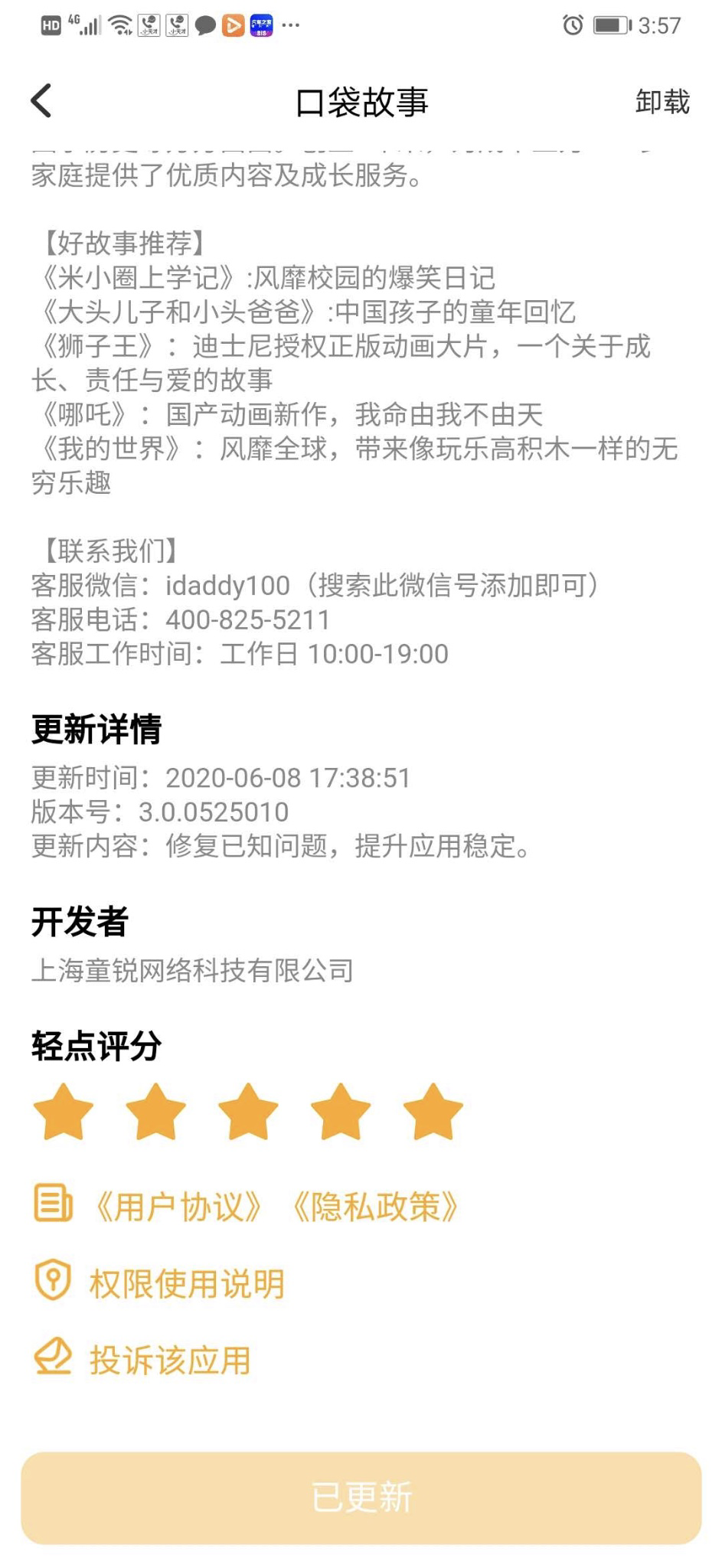Open the 《隐私政策》 link

(375, 1207)
